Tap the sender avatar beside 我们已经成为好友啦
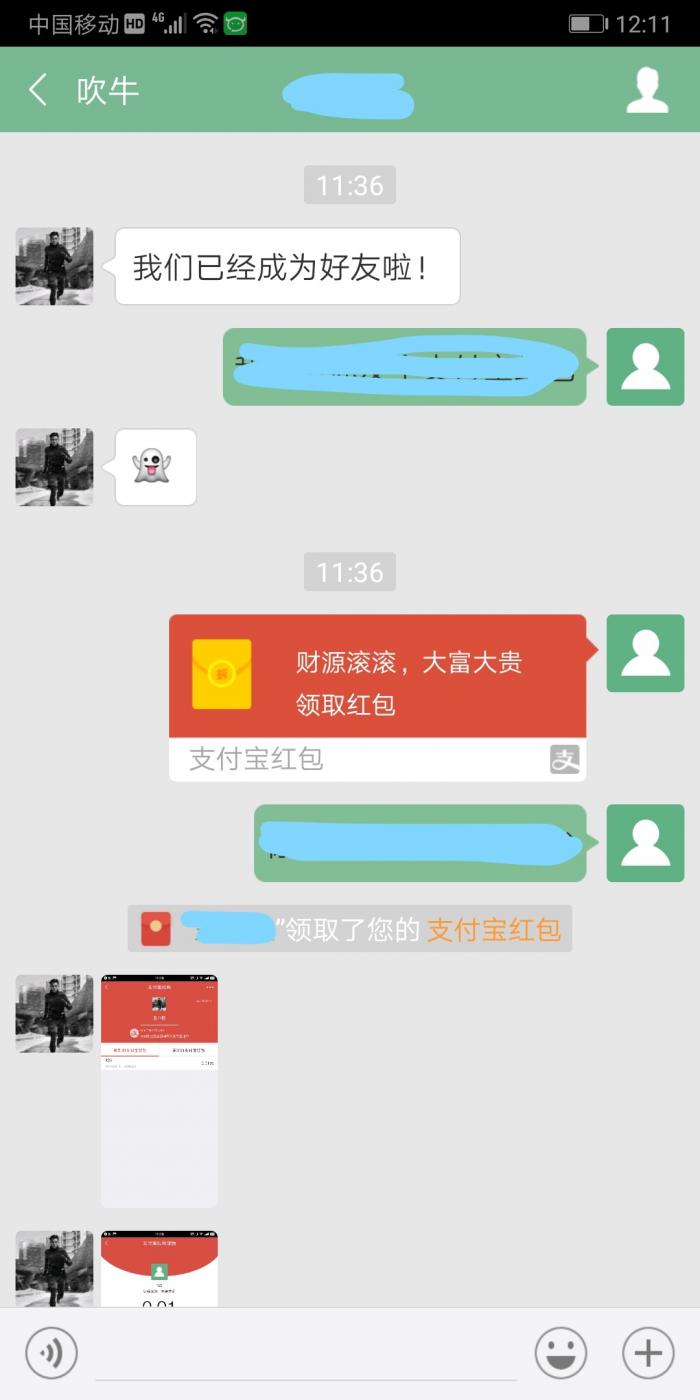 click(54, 266)
